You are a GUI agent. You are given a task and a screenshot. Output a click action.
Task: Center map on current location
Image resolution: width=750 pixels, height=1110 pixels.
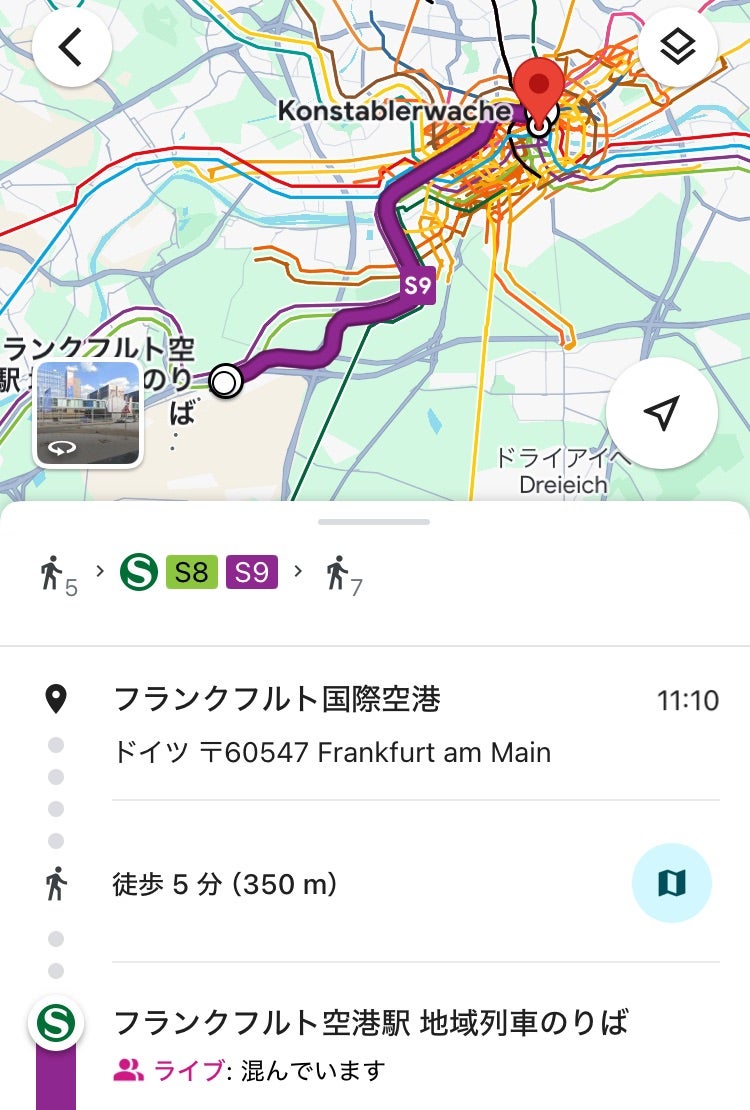click(x=661, y=413)
